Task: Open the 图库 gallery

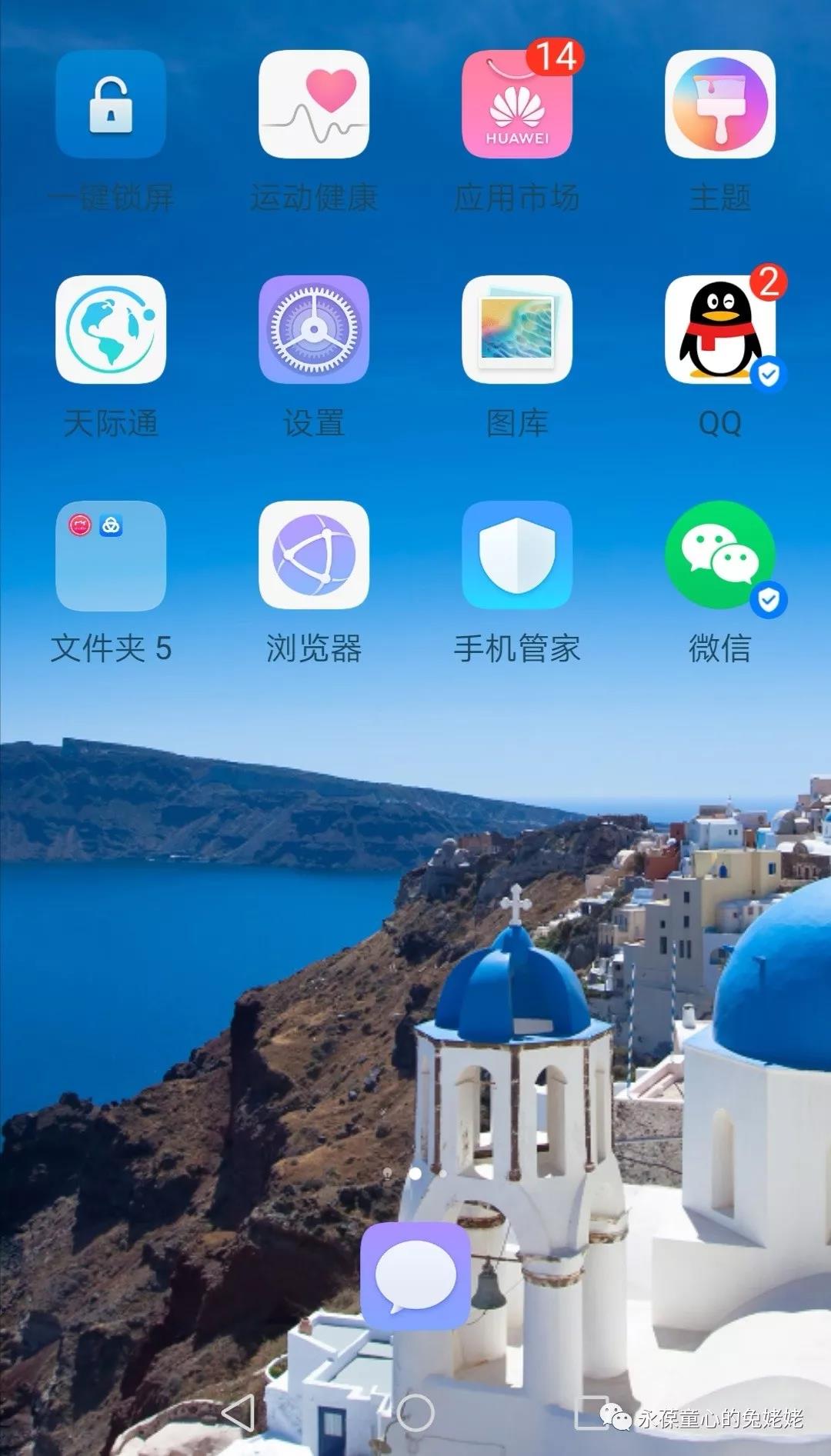Action: coord(517,330)
